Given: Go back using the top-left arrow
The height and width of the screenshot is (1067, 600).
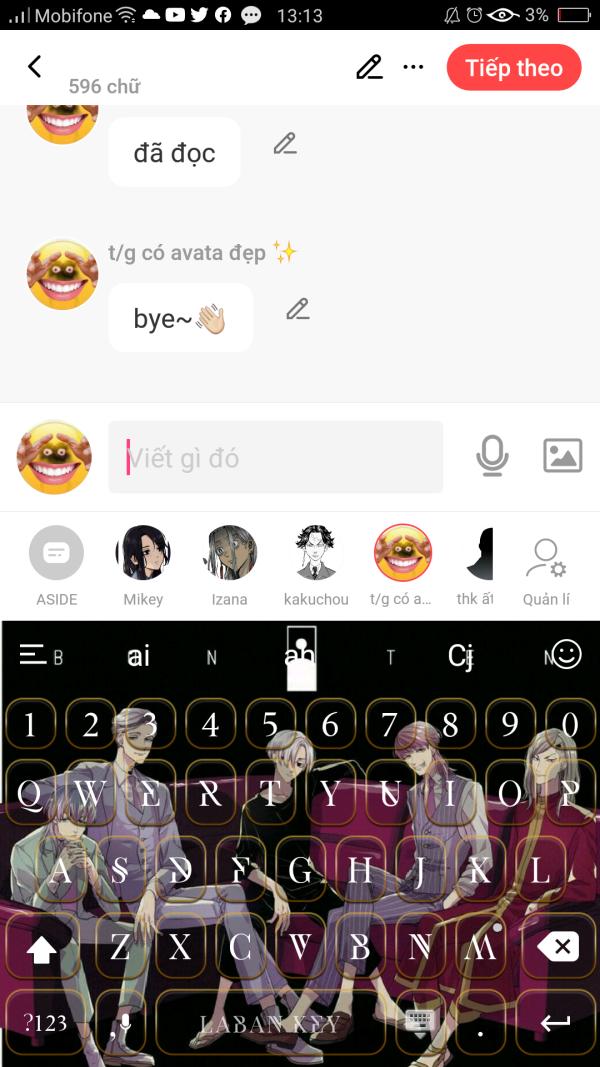Looking at the screenshot, I should click(35, 67).
